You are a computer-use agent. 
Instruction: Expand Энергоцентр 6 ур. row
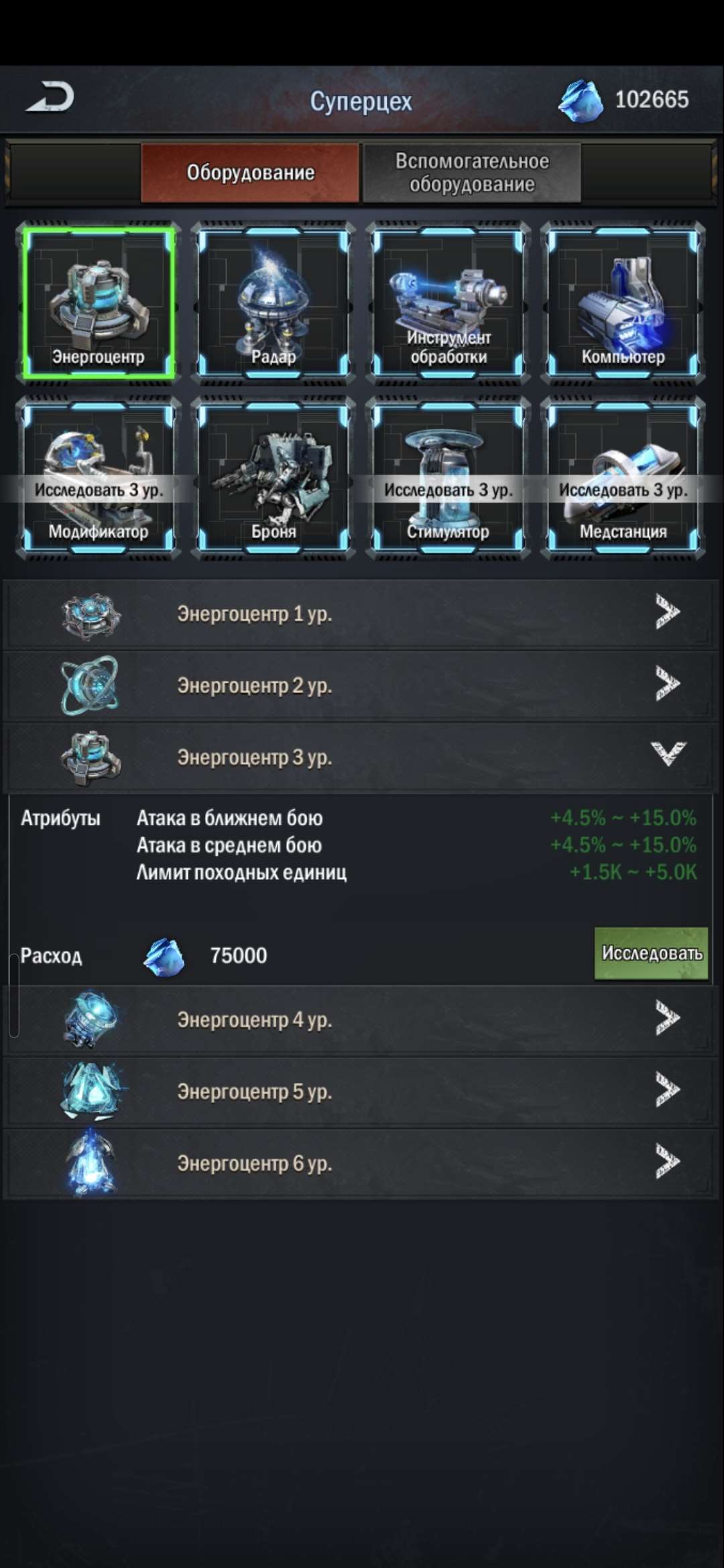pyautogui.click(x=362, y=1163)
